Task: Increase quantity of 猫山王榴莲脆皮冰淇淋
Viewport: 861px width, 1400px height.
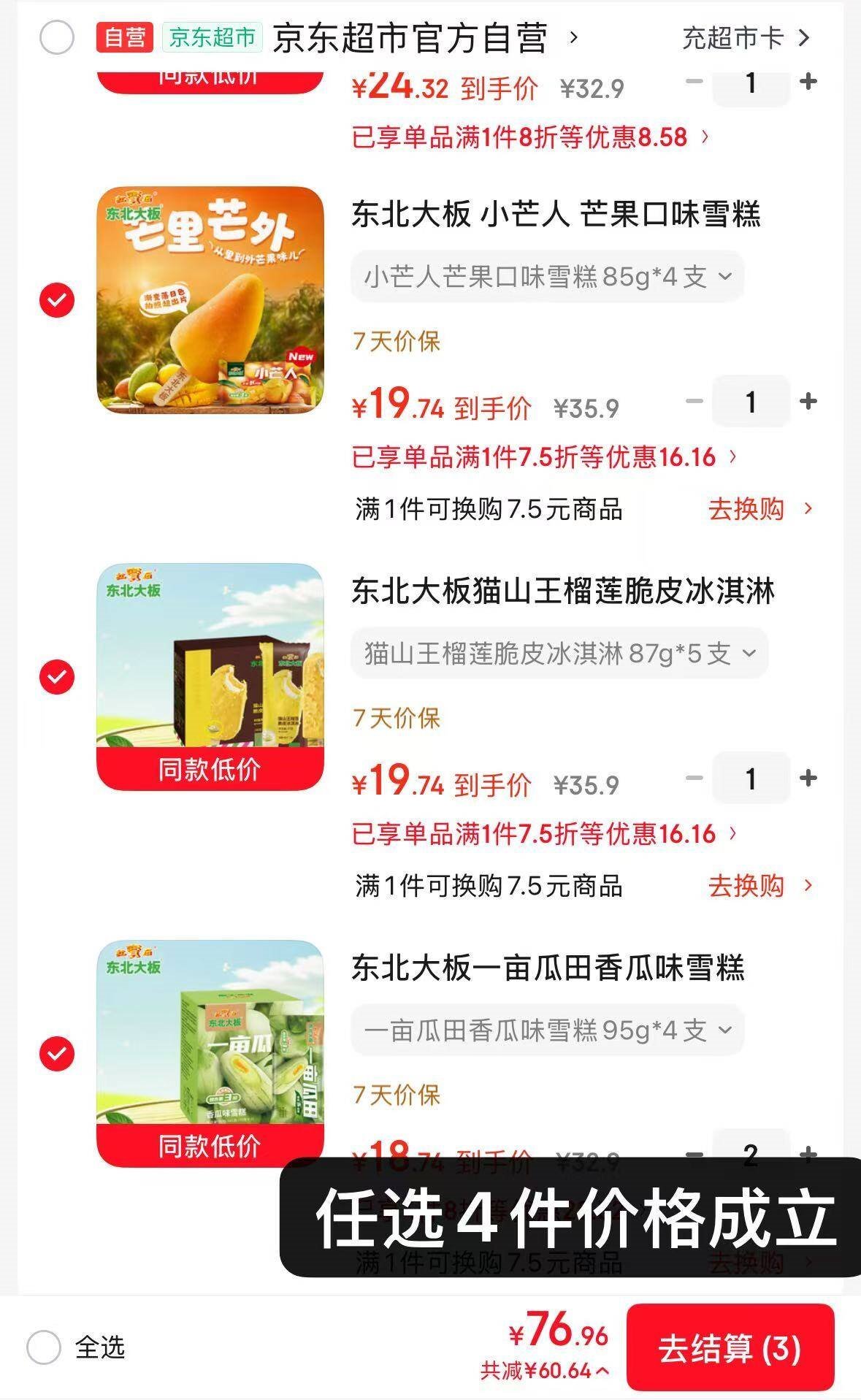Action: [808, 778]
